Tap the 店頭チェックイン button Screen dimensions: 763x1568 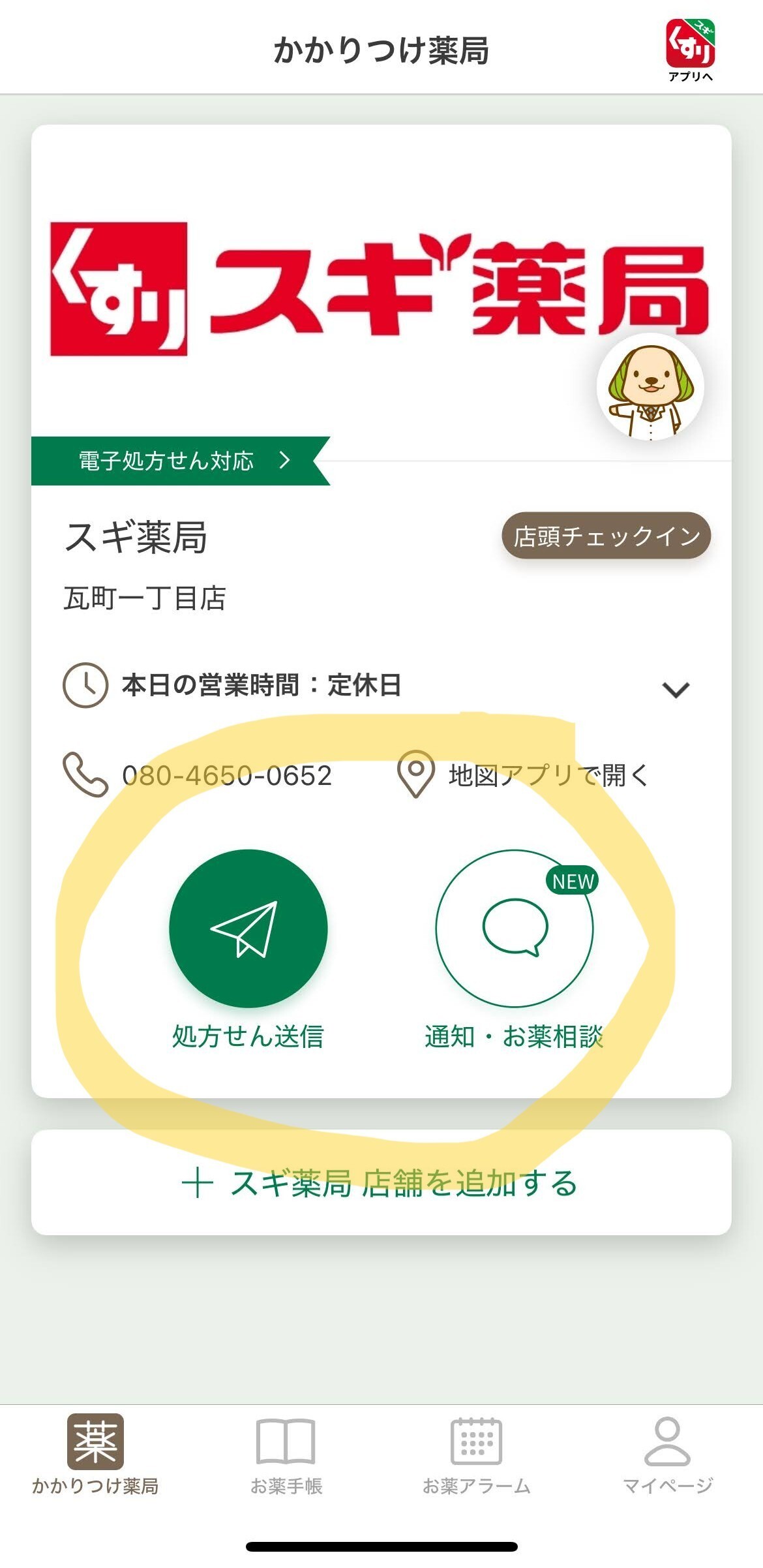(606, 536)
